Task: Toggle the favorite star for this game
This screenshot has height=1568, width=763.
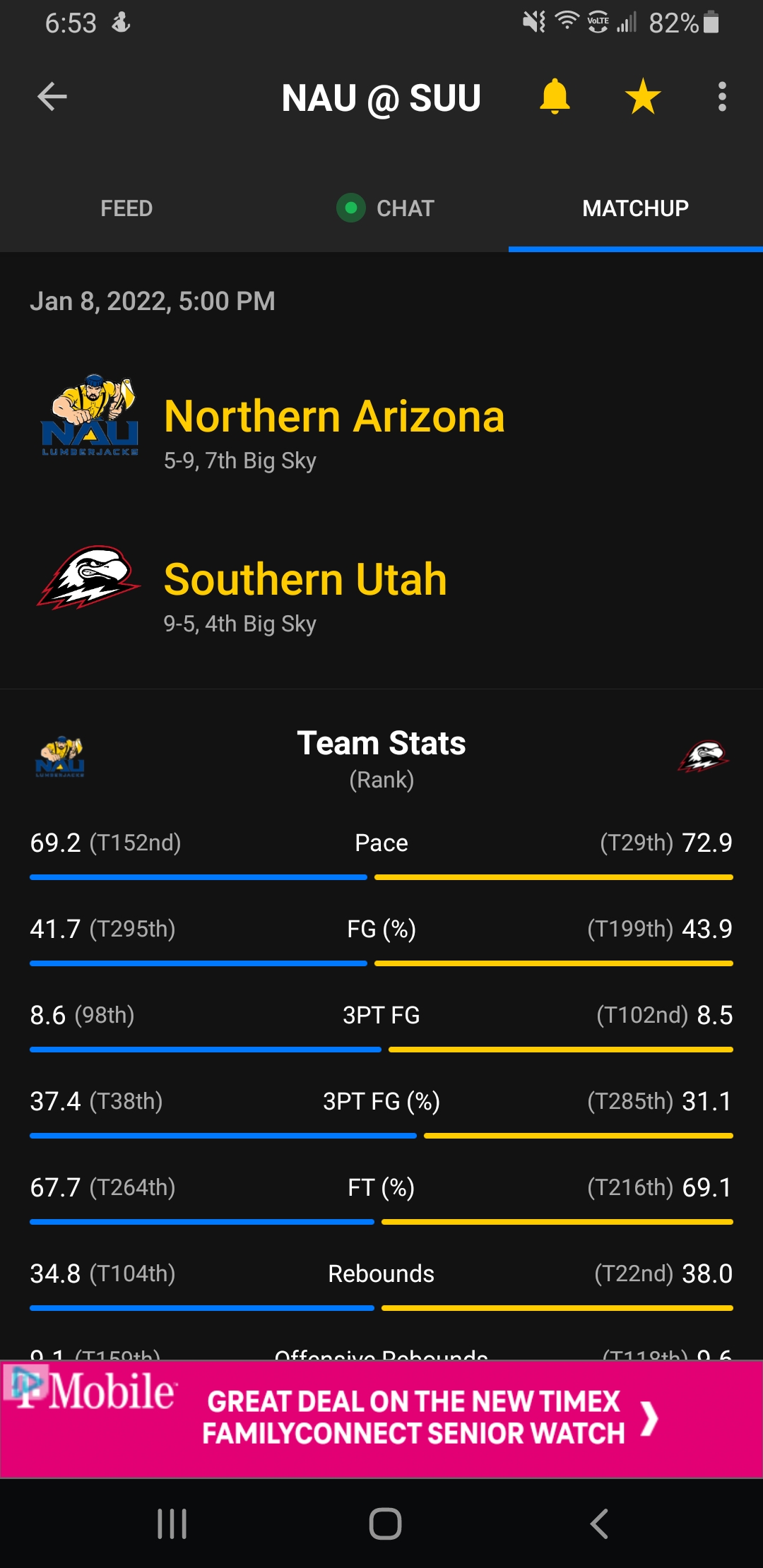Action: [x=643, y=97]
